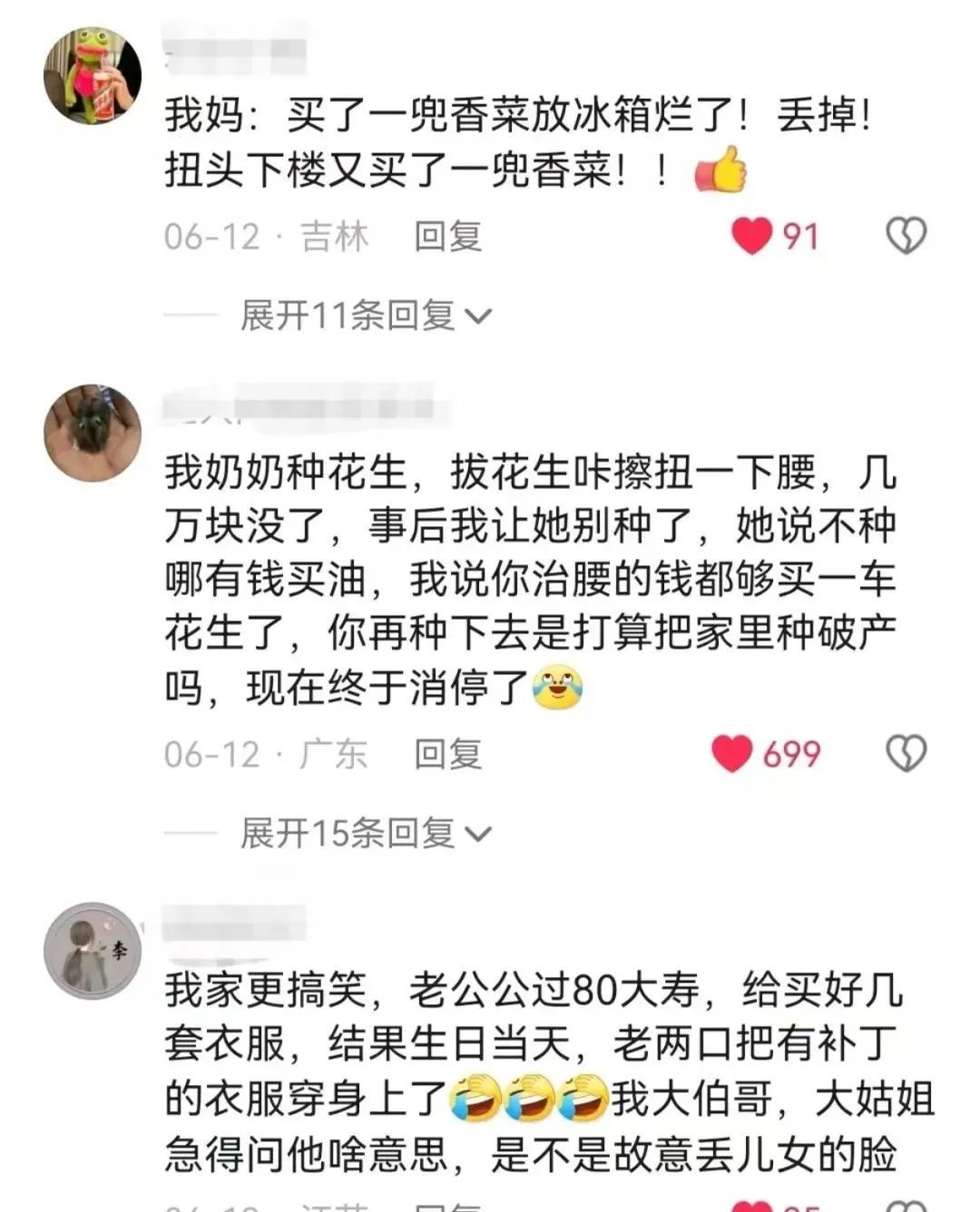
Task: Tap the broken-heart dislike beside the cilantro comment
Action: pos(906,234)
